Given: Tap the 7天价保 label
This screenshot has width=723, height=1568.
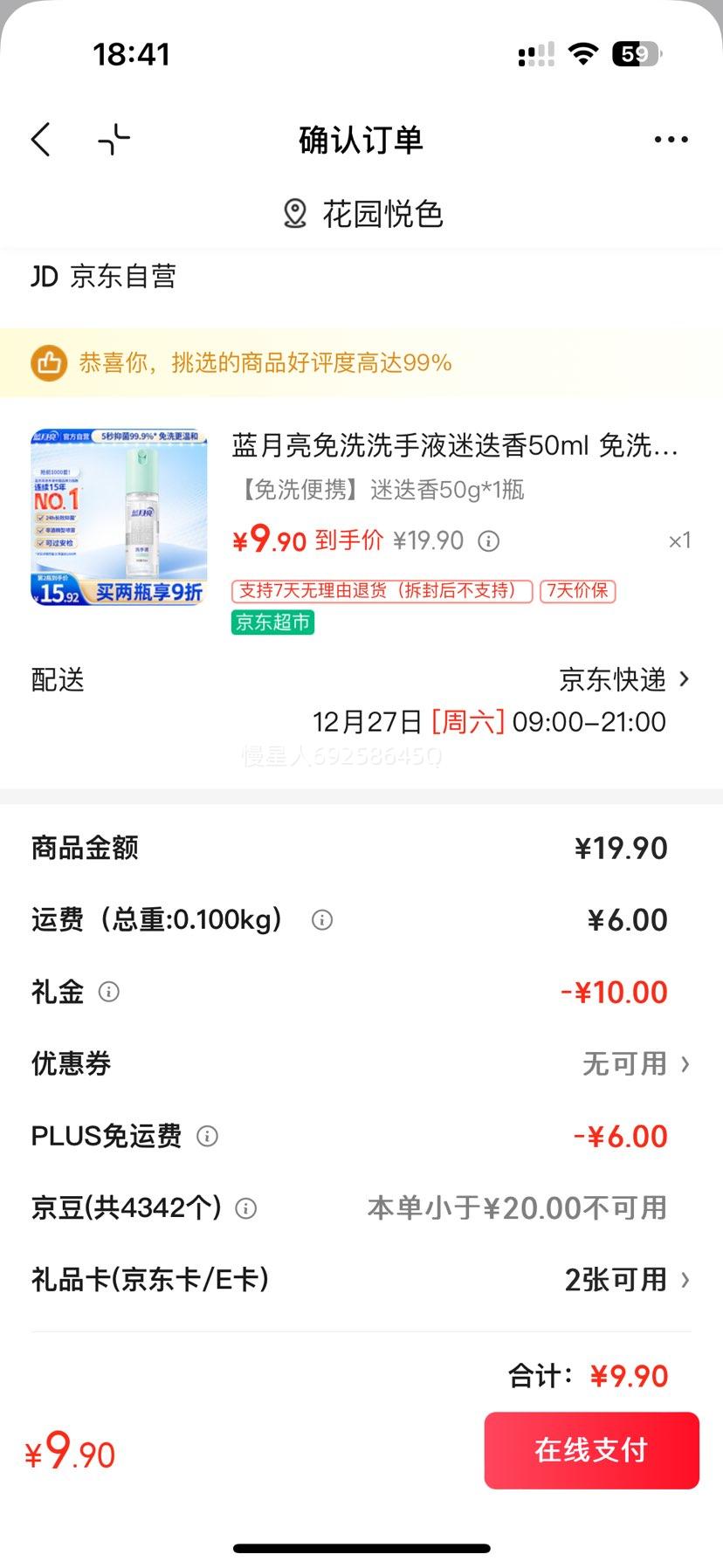Looking at the screenshot, I should 577,591.
